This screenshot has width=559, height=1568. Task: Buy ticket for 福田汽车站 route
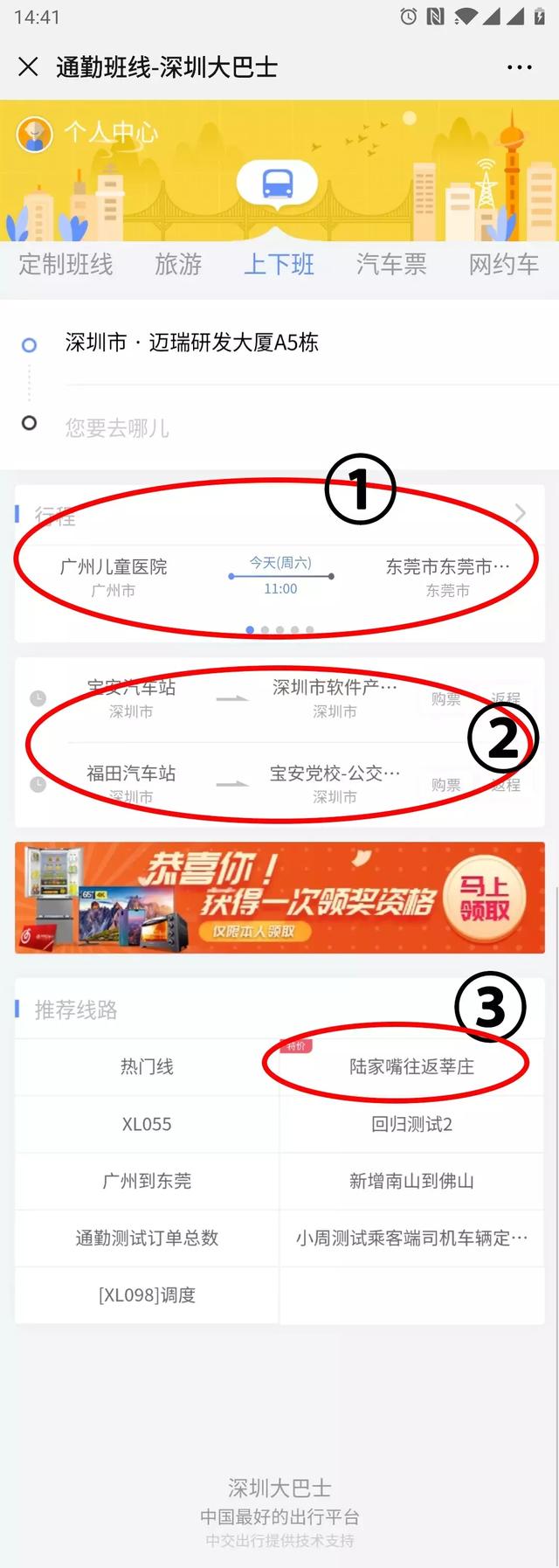445,785
